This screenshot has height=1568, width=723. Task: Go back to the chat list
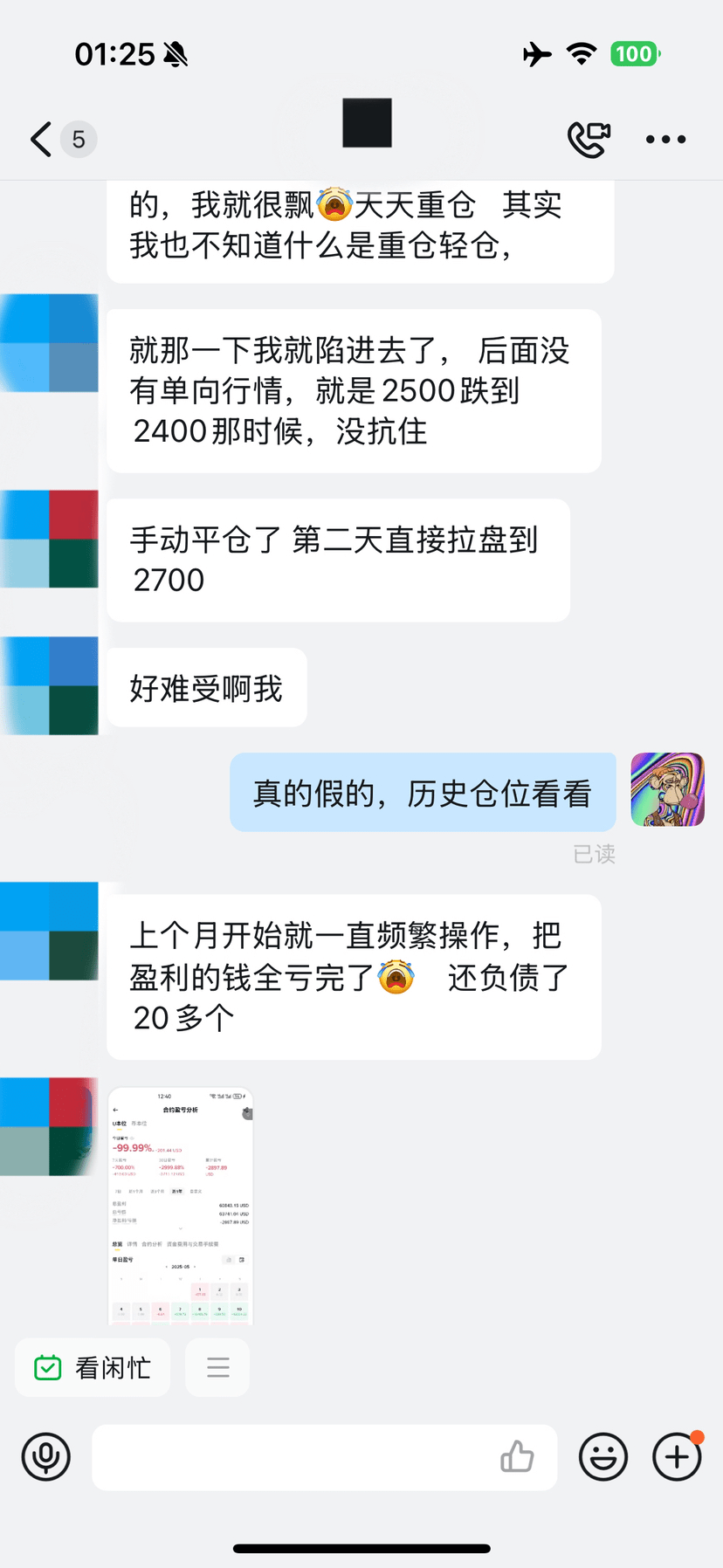(41, 139)
